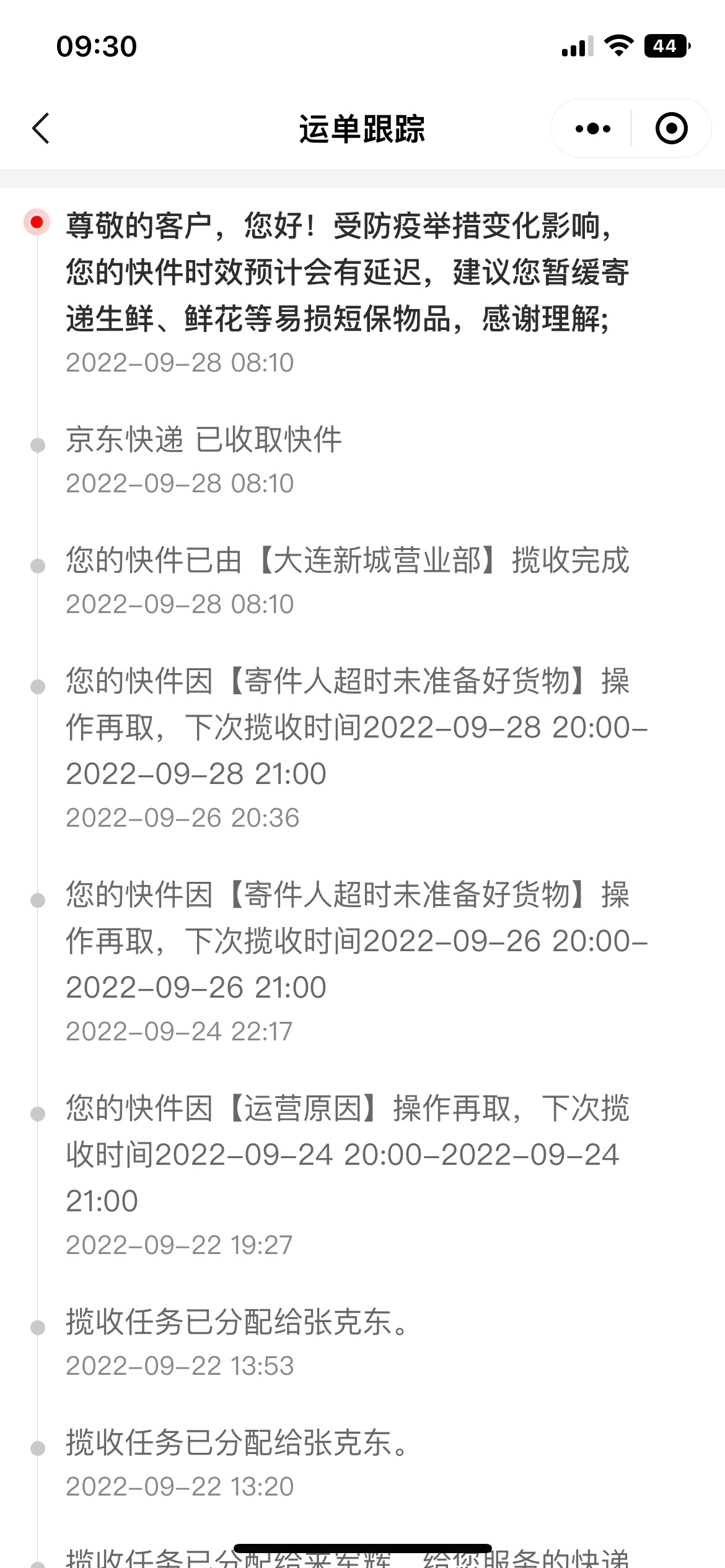Open the mini program more-options menu

point(592,129)
